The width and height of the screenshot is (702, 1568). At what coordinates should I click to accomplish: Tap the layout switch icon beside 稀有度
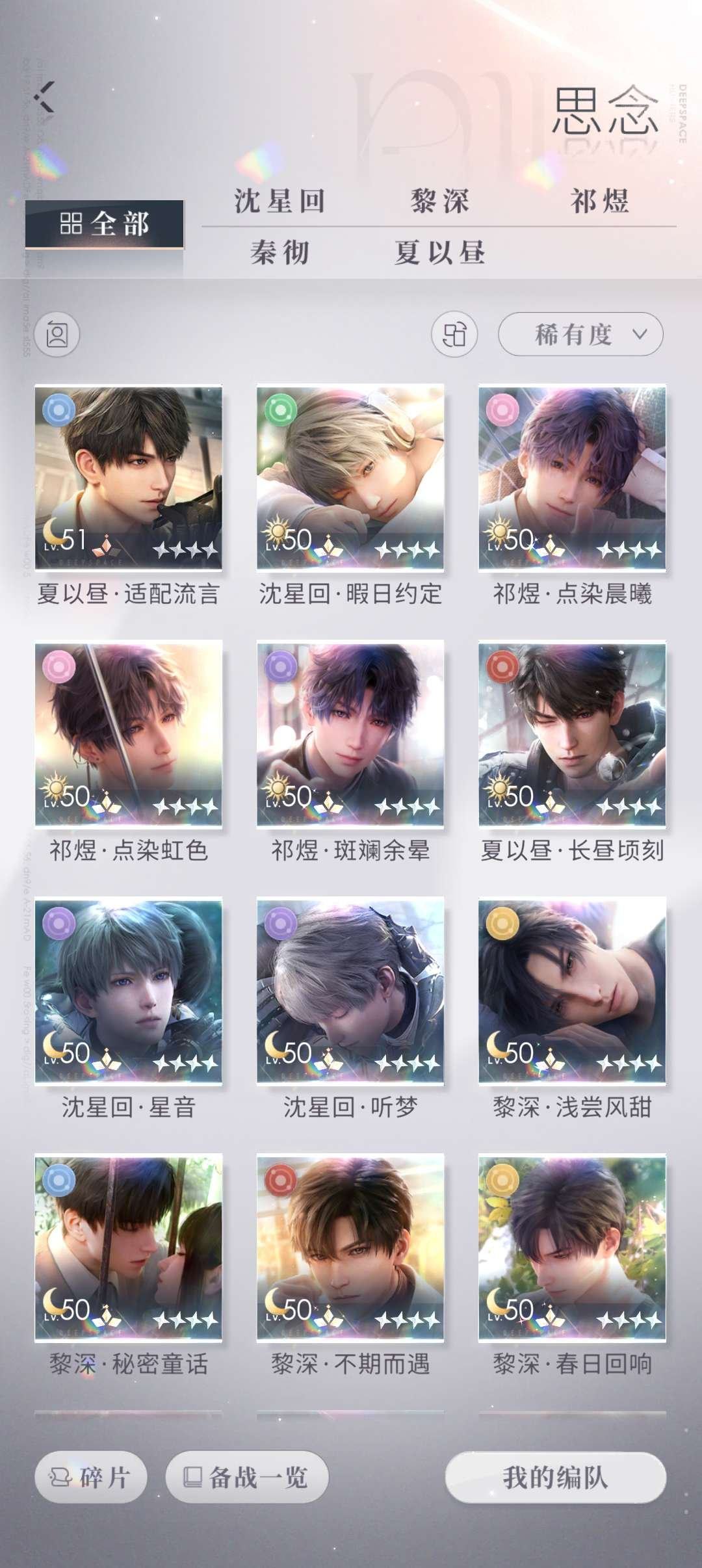(x=454, y=335)
